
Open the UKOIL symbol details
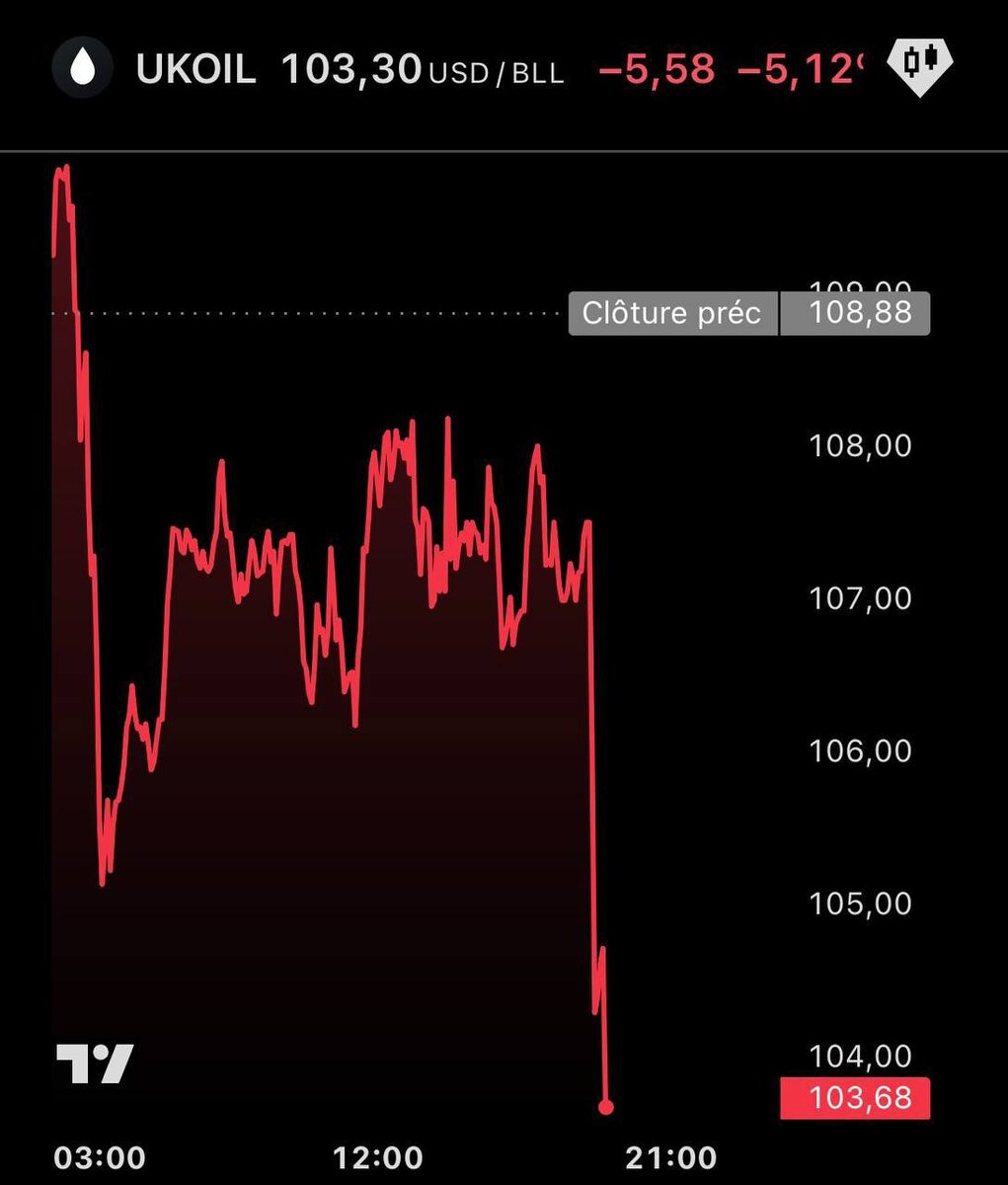(194, 69)
